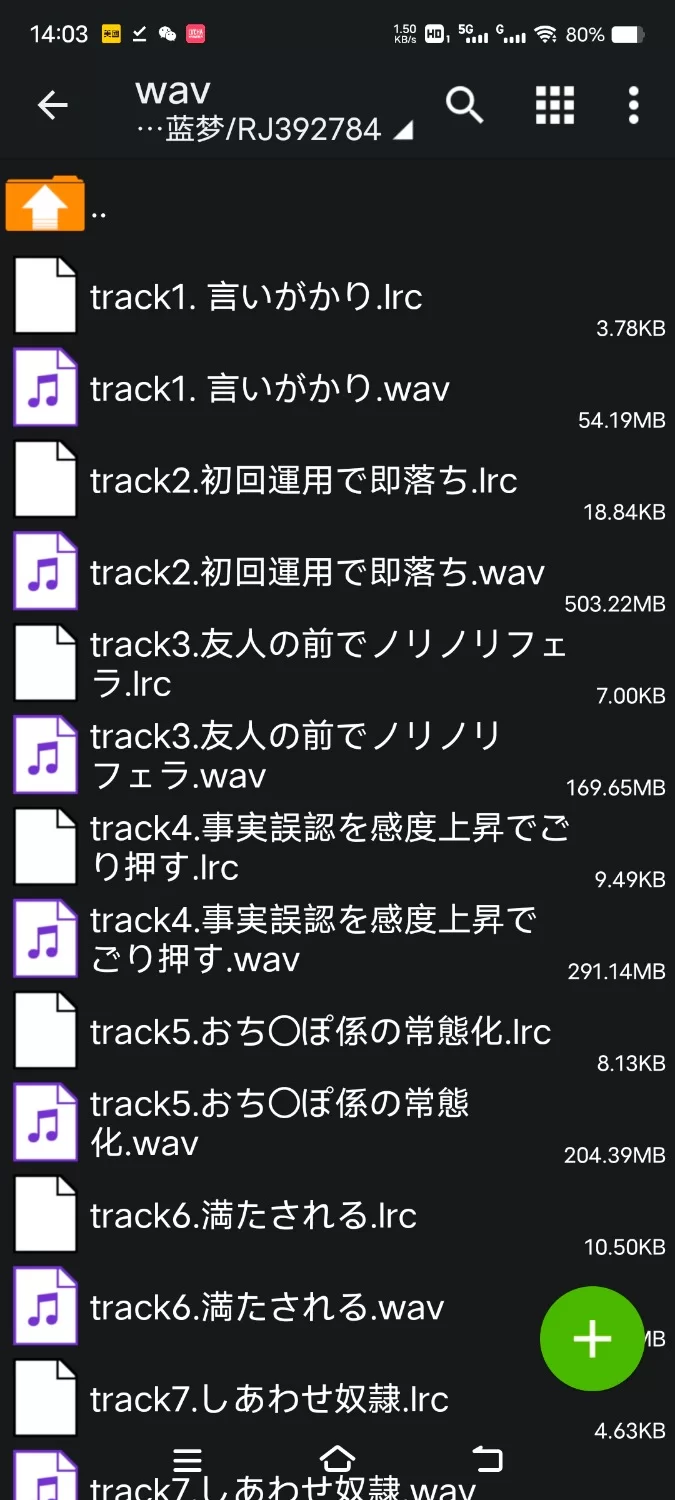This screenshot has width=675, height=1500.
Task: Open track5.おち〇ぽ係の常態化.lrc
Action: (x=320, y=1032)
